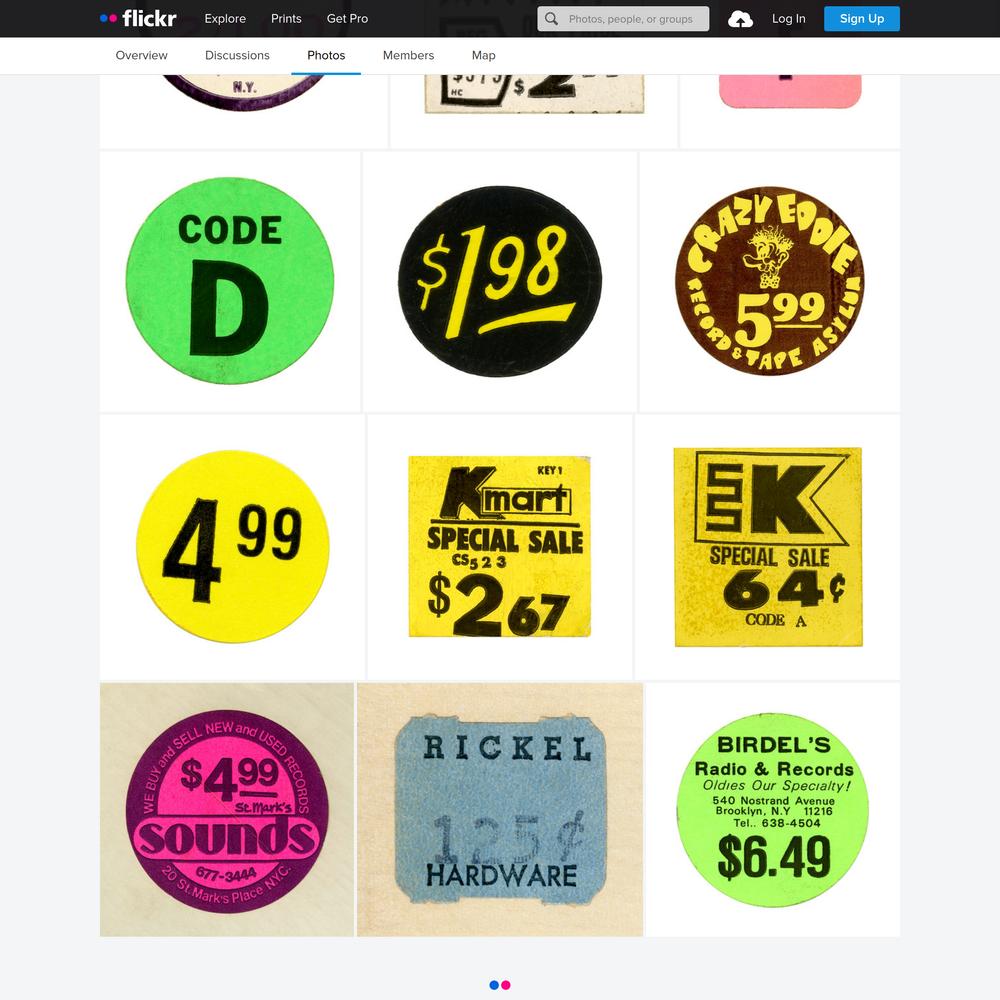
Task: View the St. Mark's Sounds sticker photo
Action: coord(227,809)
